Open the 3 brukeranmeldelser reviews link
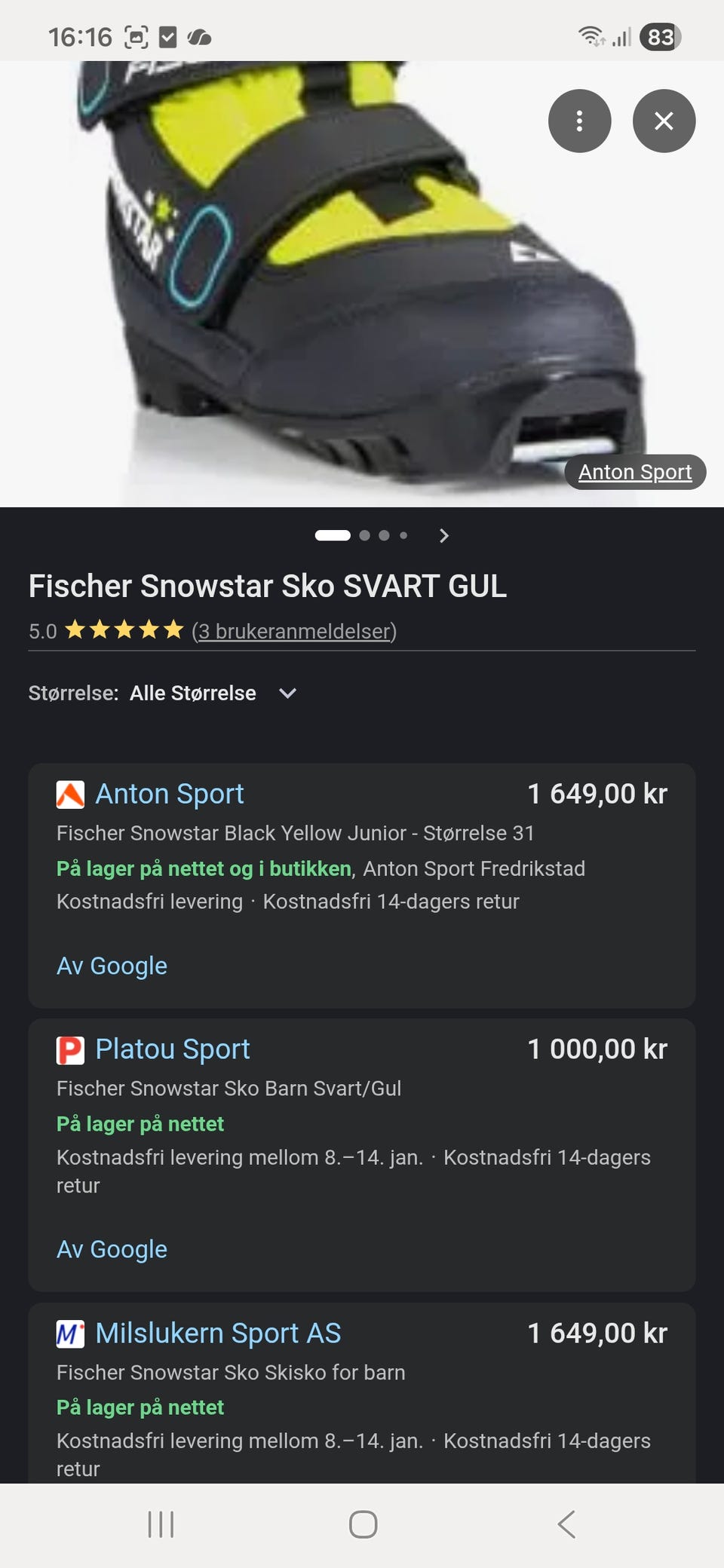Viewport: 724px width, 1568px height. (x=294, y=631)
